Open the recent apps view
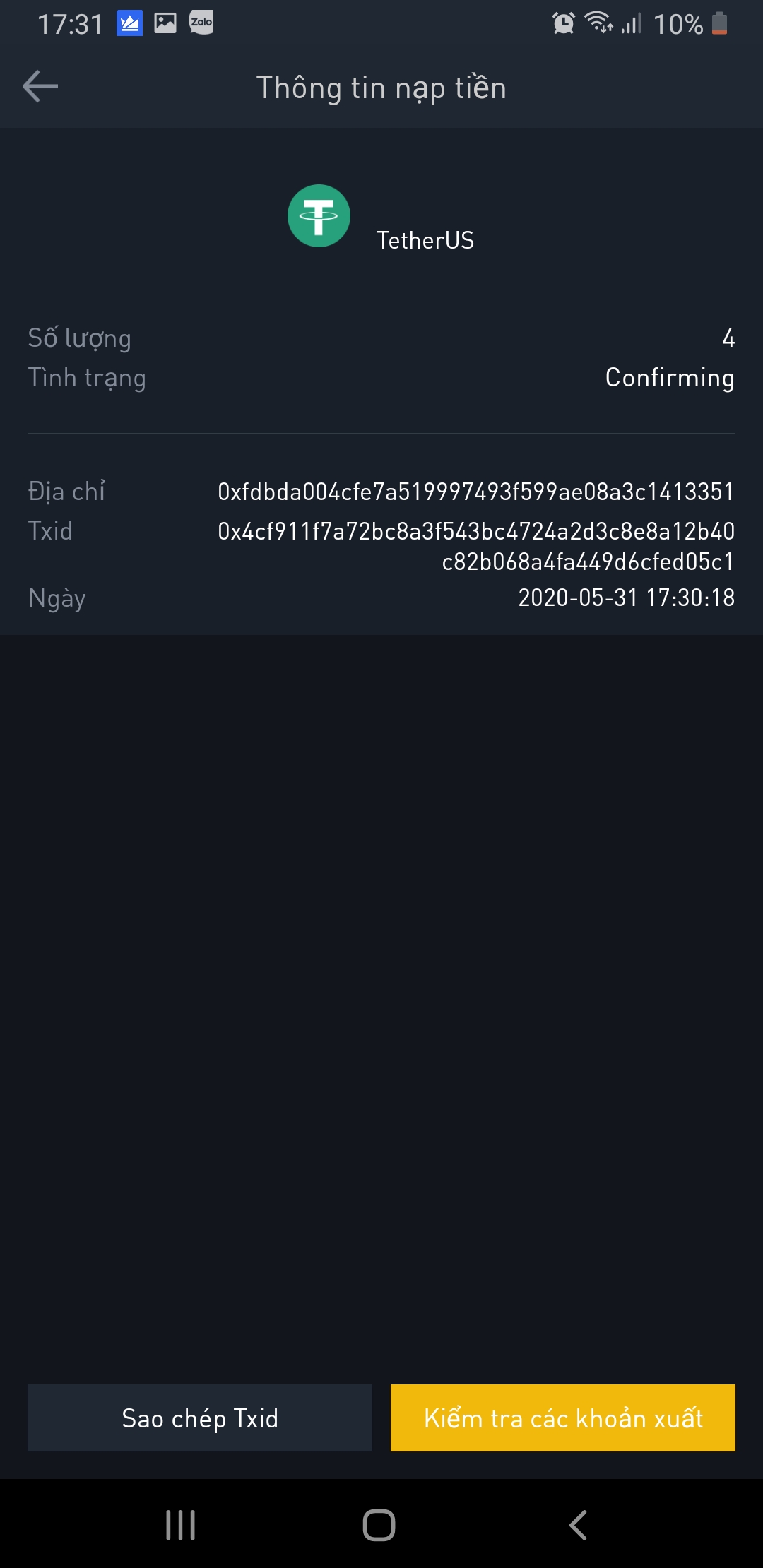 click(180, 1525)
